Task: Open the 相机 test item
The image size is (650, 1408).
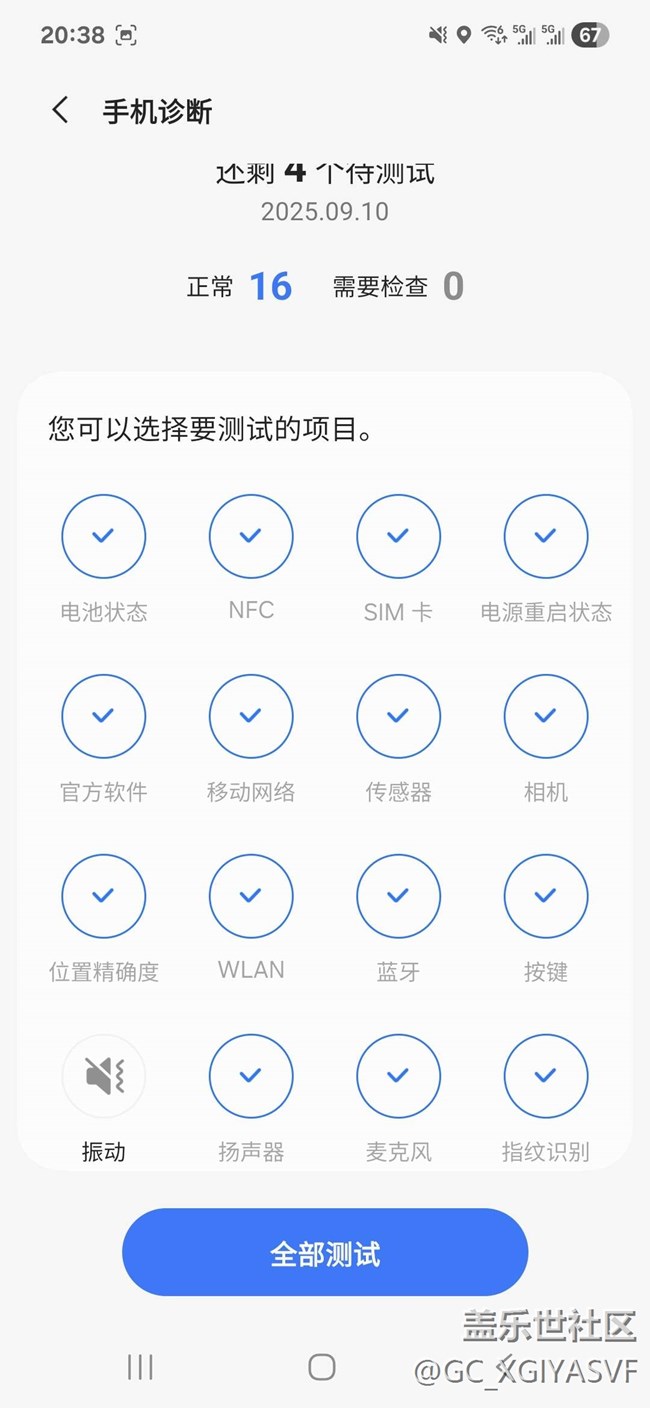Action: (x=545, y=716)
